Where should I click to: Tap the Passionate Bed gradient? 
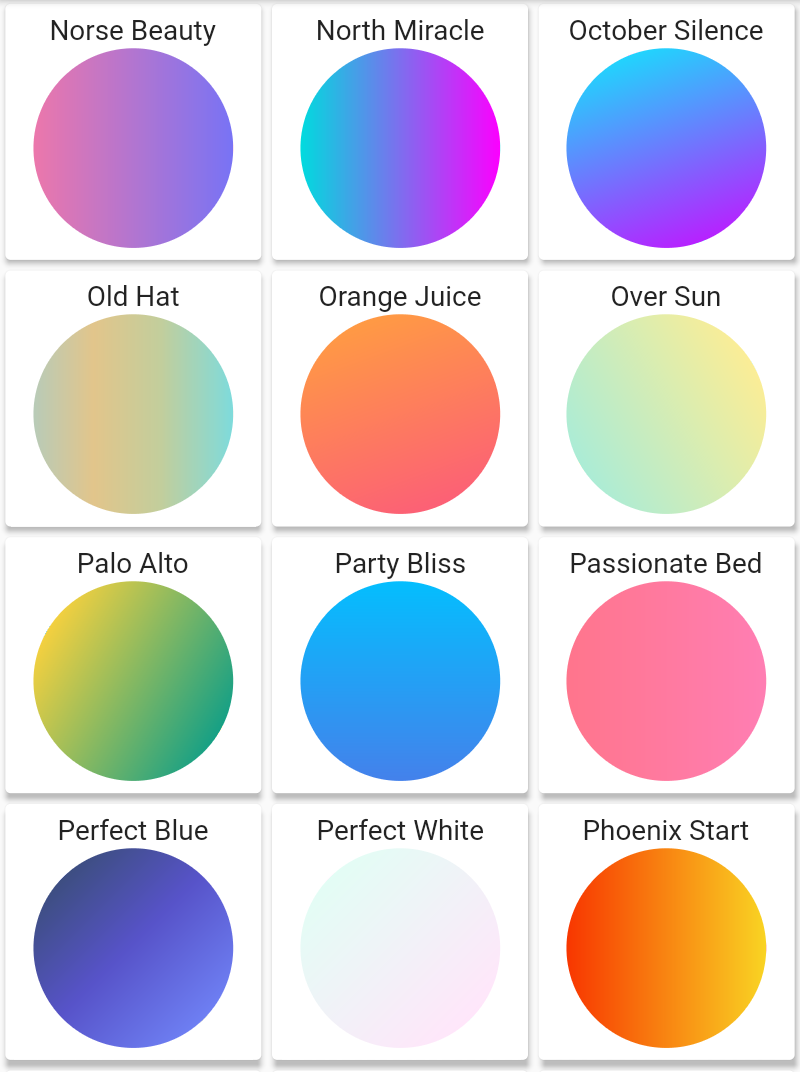(x=666, y=681)
